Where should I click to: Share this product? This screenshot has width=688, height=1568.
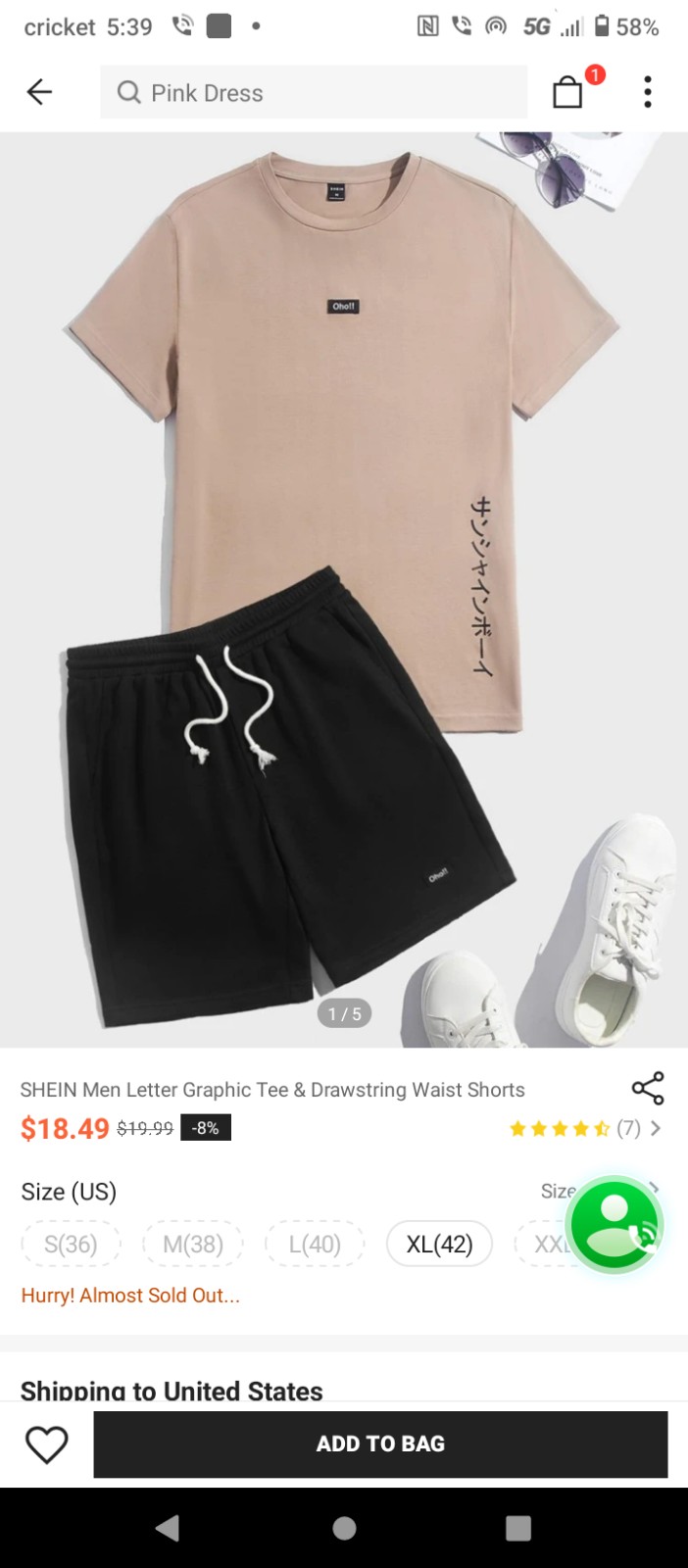point(648,1088)
